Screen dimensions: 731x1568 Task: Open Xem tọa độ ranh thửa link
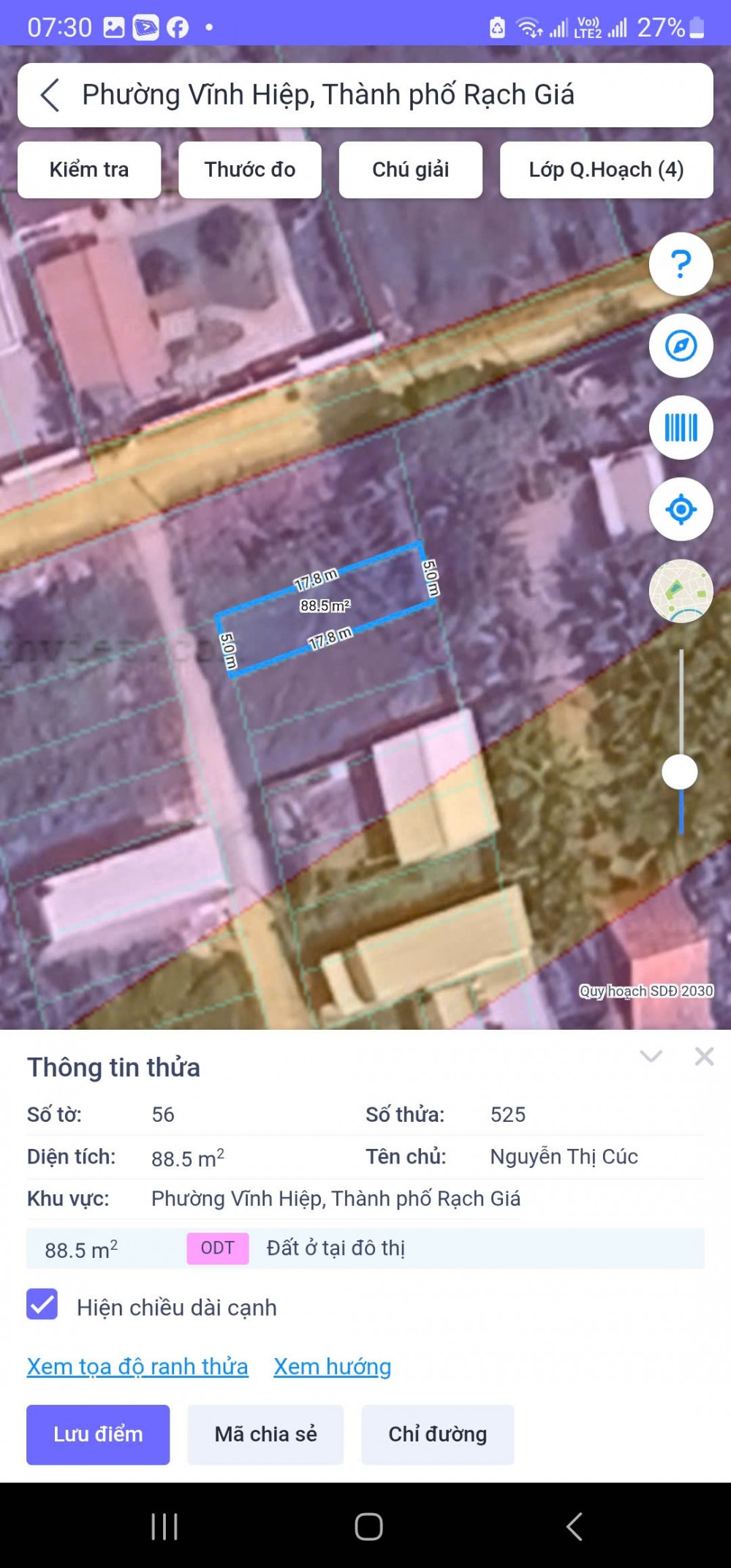[x=137, y=1367]
